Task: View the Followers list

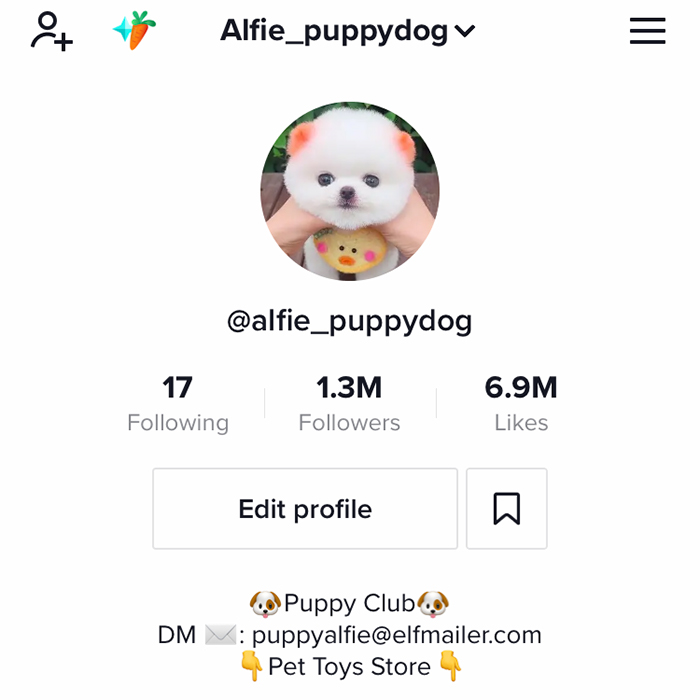Action: coord(349,404)
